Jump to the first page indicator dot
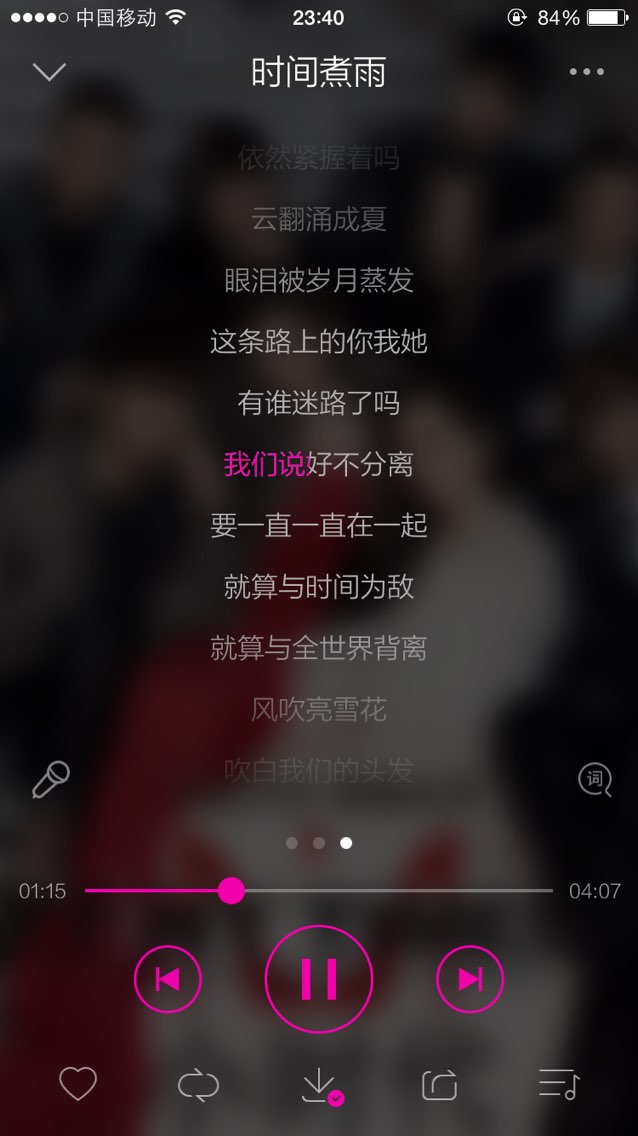 (292, 843)
